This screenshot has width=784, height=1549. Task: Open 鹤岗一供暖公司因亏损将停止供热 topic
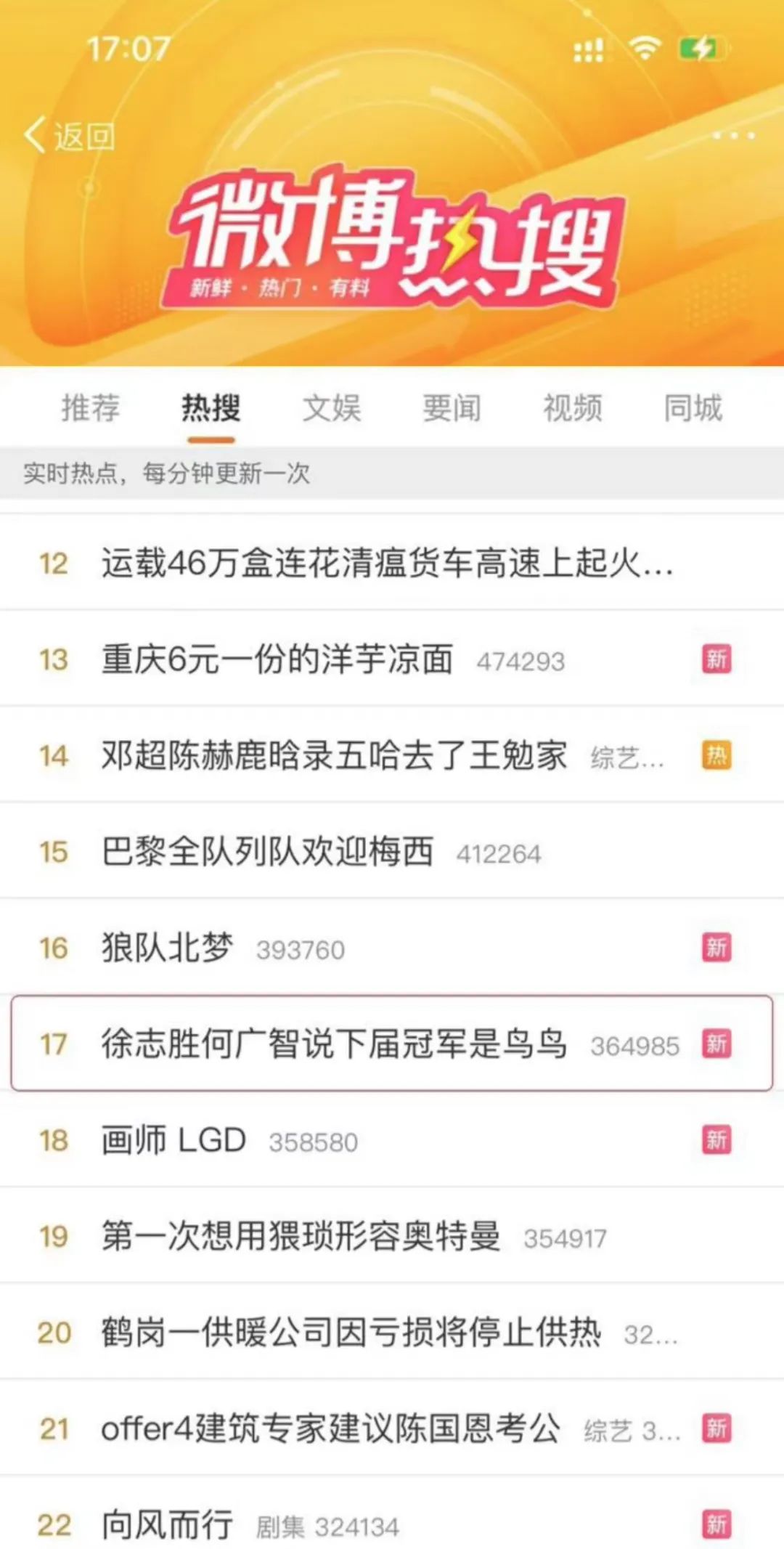coord(351,1333)
